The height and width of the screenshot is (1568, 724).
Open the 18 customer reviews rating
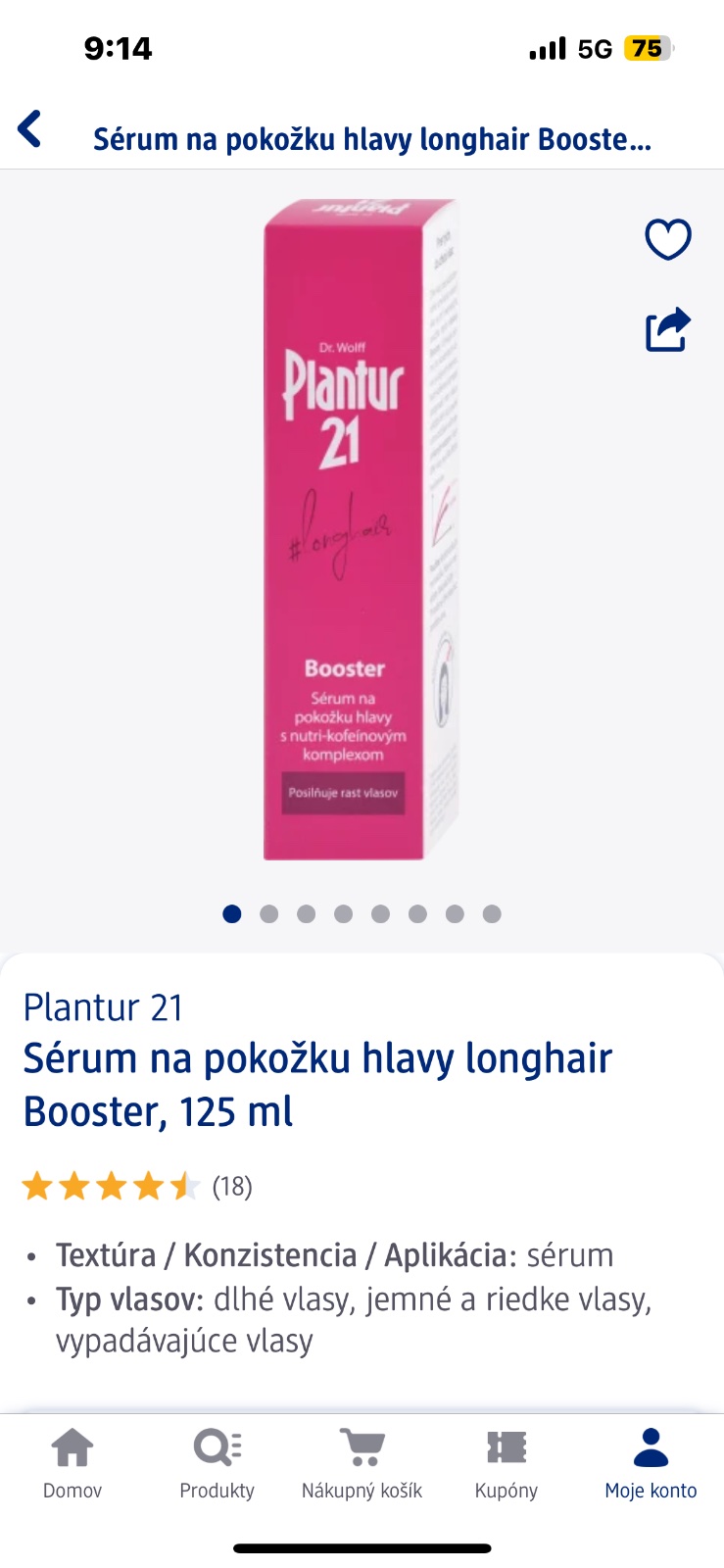click(x=137, y=1187)
